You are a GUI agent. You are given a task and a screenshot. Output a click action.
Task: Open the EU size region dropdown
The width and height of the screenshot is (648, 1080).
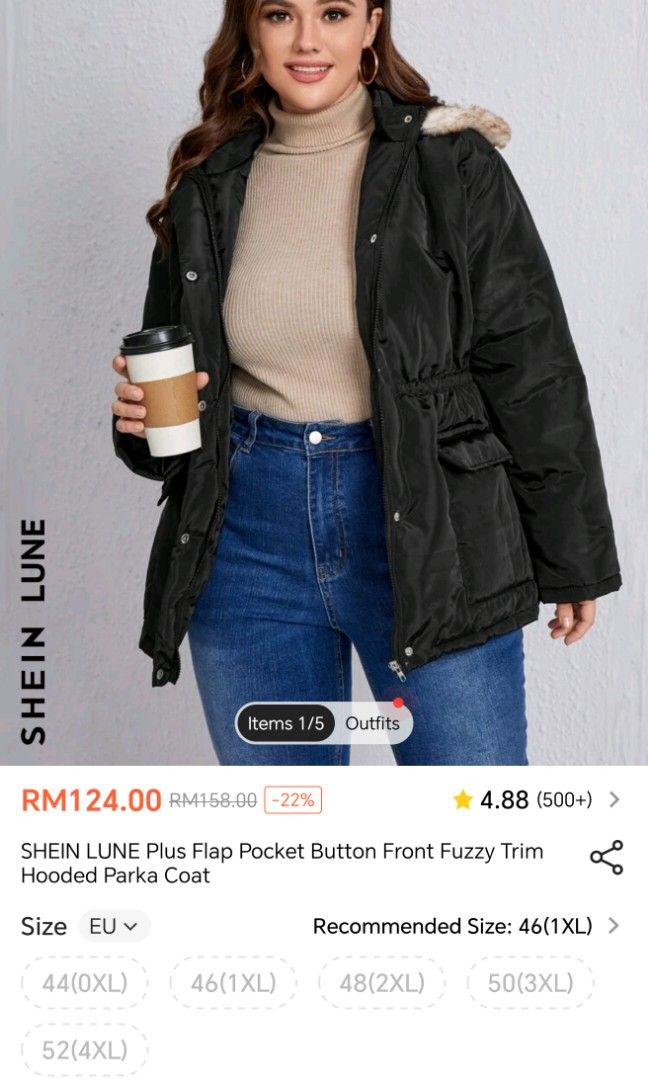(113, 926)
